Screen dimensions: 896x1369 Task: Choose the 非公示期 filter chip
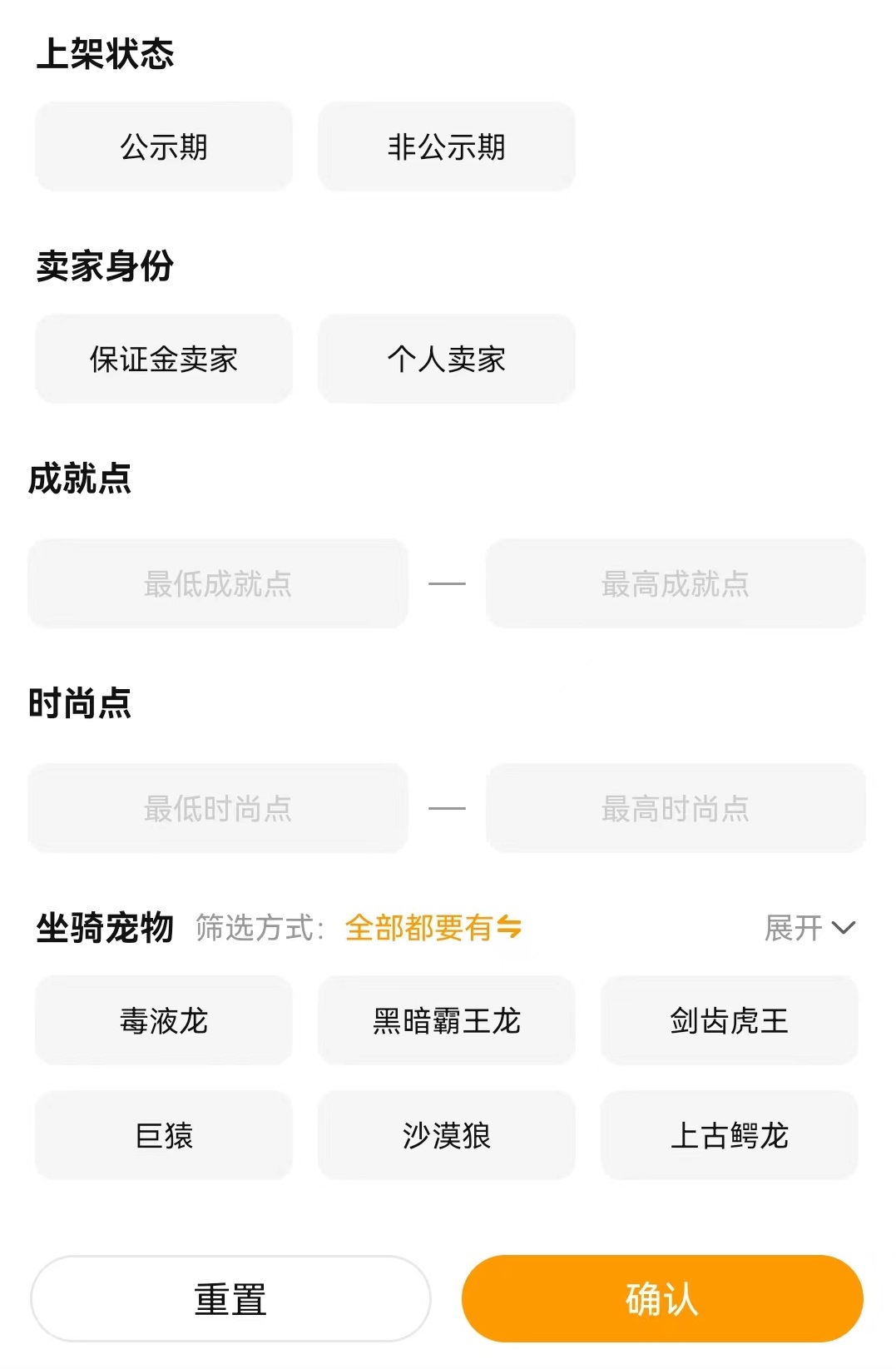pyautogui.click(x=446, y=146)
